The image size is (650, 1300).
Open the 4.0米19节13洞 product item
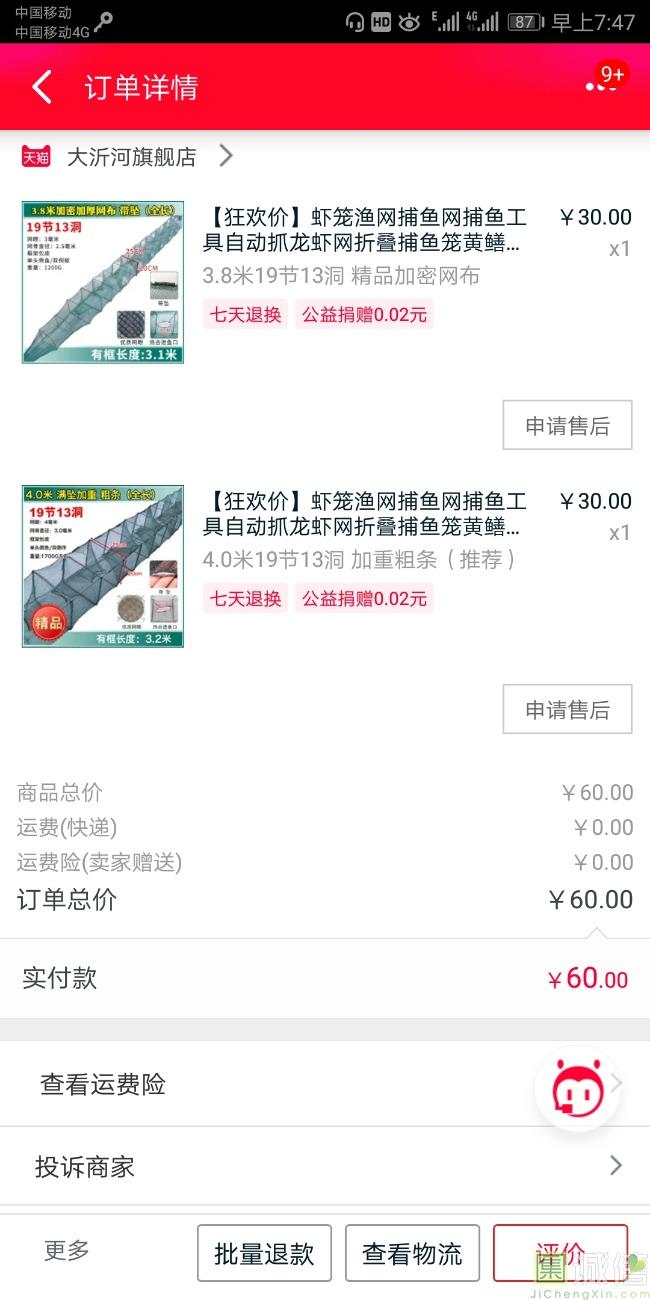click(x=364, y=530)
